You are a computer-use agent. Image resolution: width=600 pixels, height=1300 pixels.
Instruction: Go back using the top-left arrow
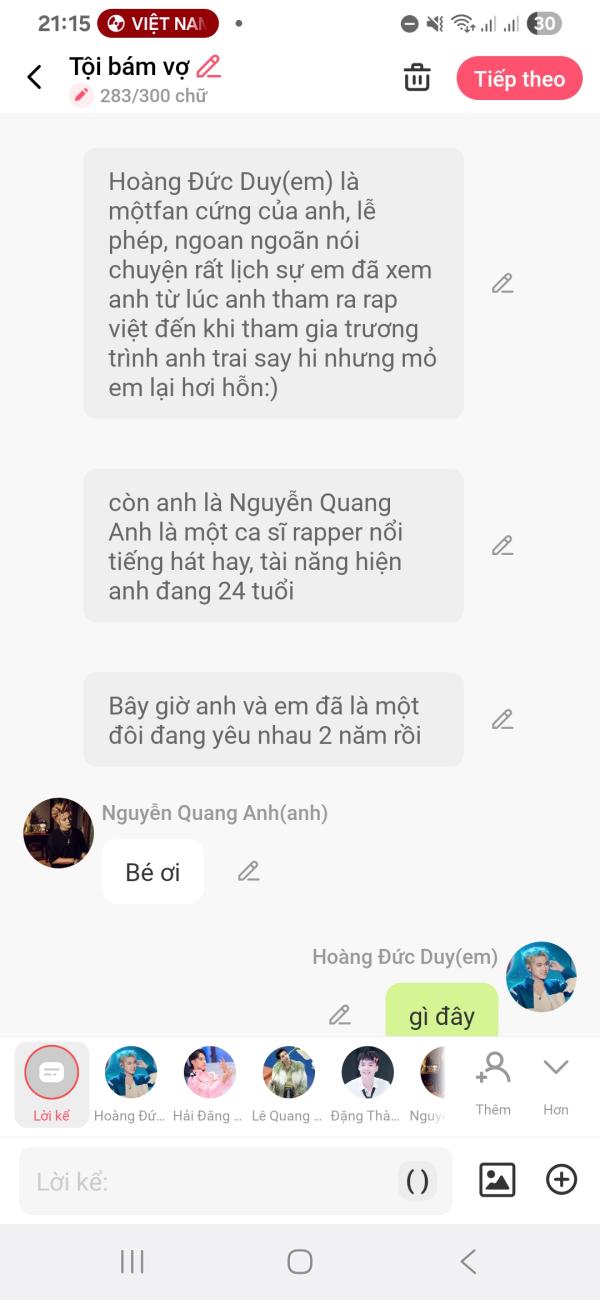tap(35, 78)
